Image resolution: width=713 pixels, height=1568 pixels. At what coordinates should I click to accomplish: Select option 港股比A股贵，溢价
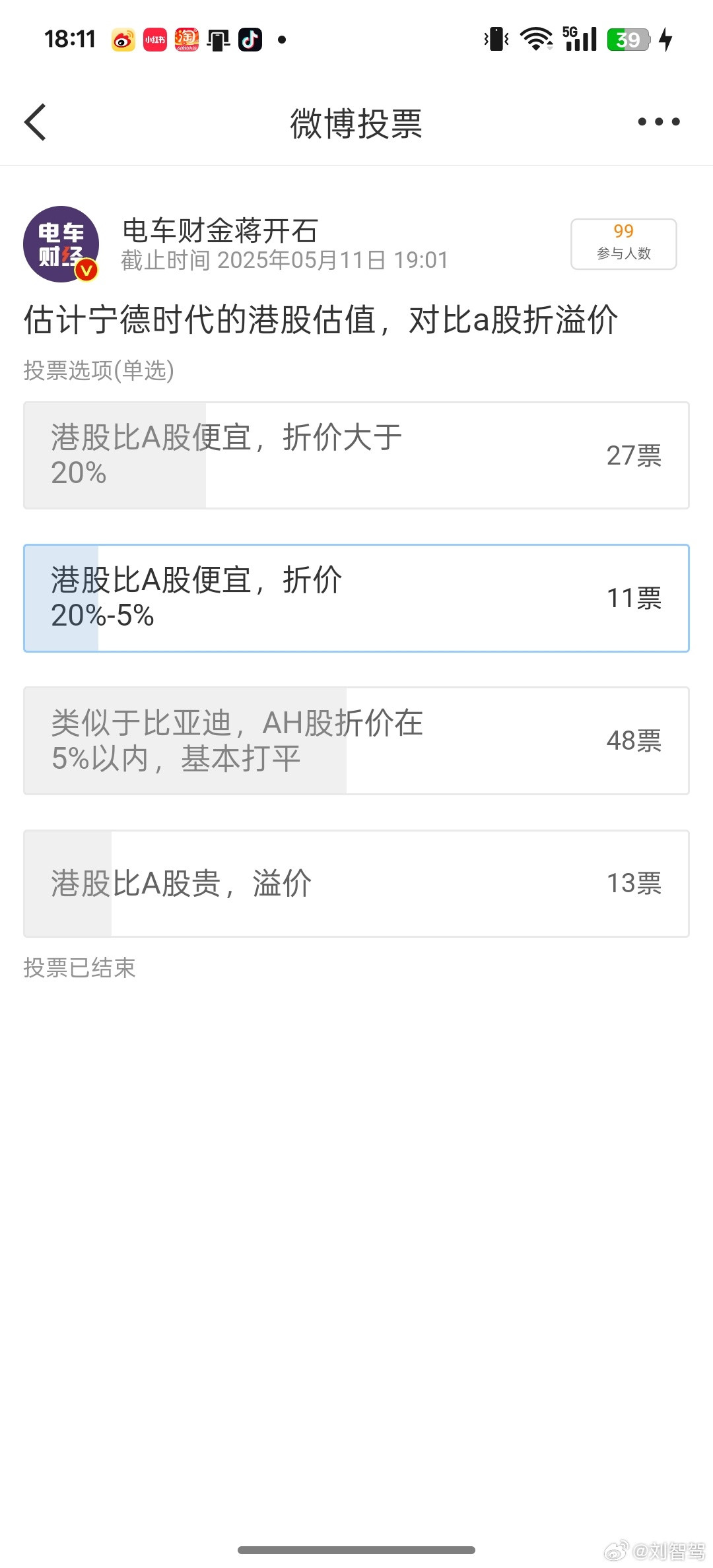tap(356, 883)
